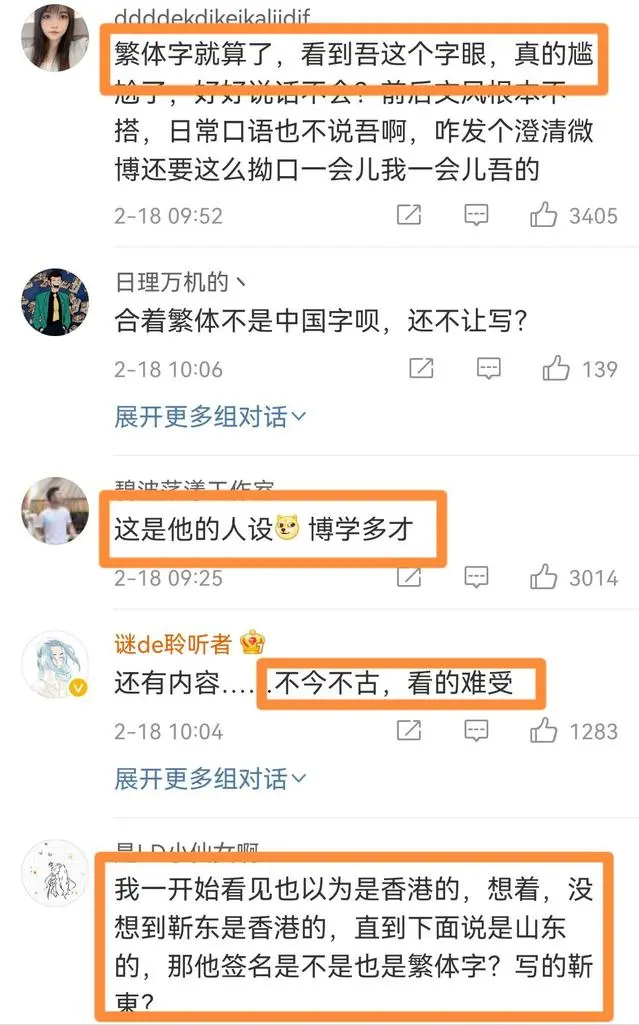639x1025 pixels.
Task: Like 谜de聆听者's comment
Action: coord(544,731)
